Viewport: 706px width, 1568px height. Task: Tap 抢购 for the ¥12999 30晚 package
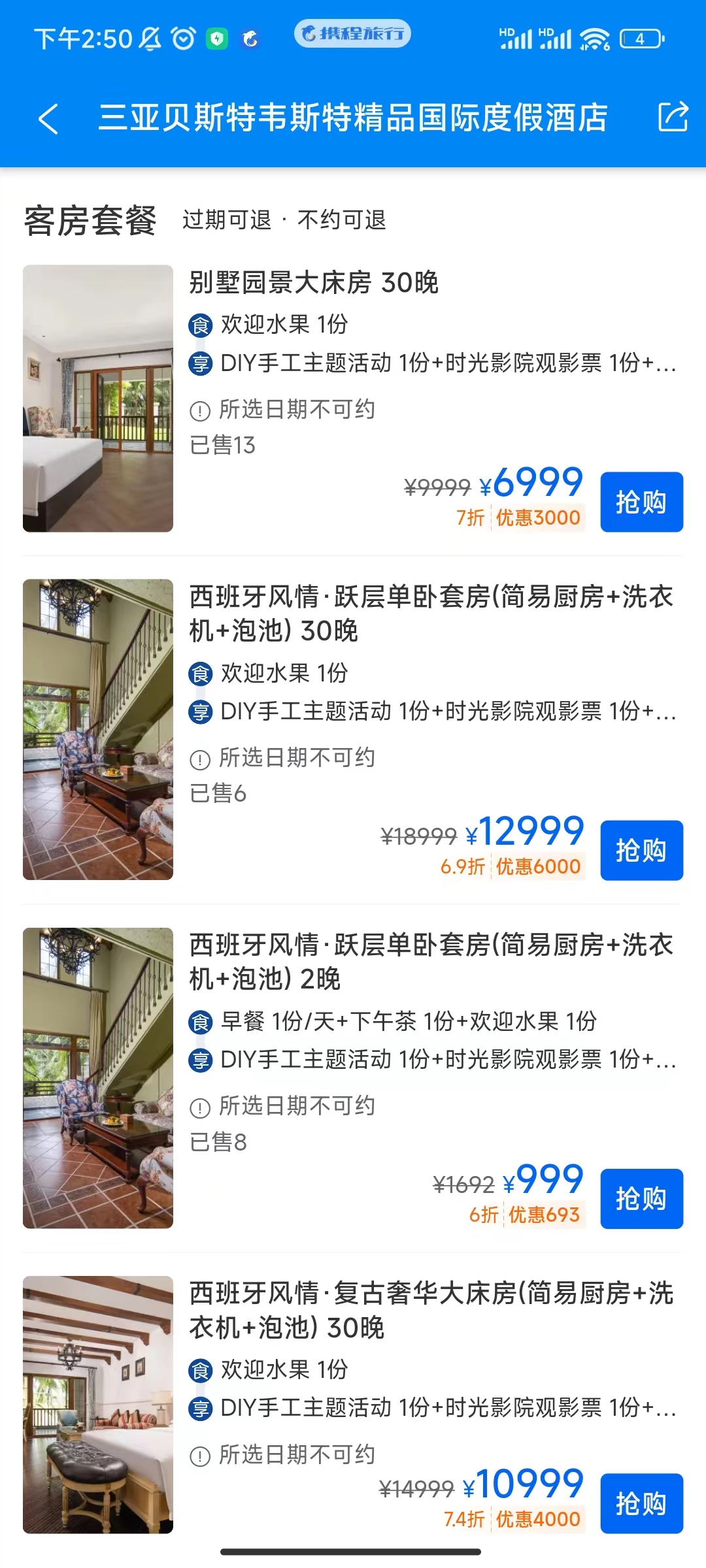coord(641,850)
